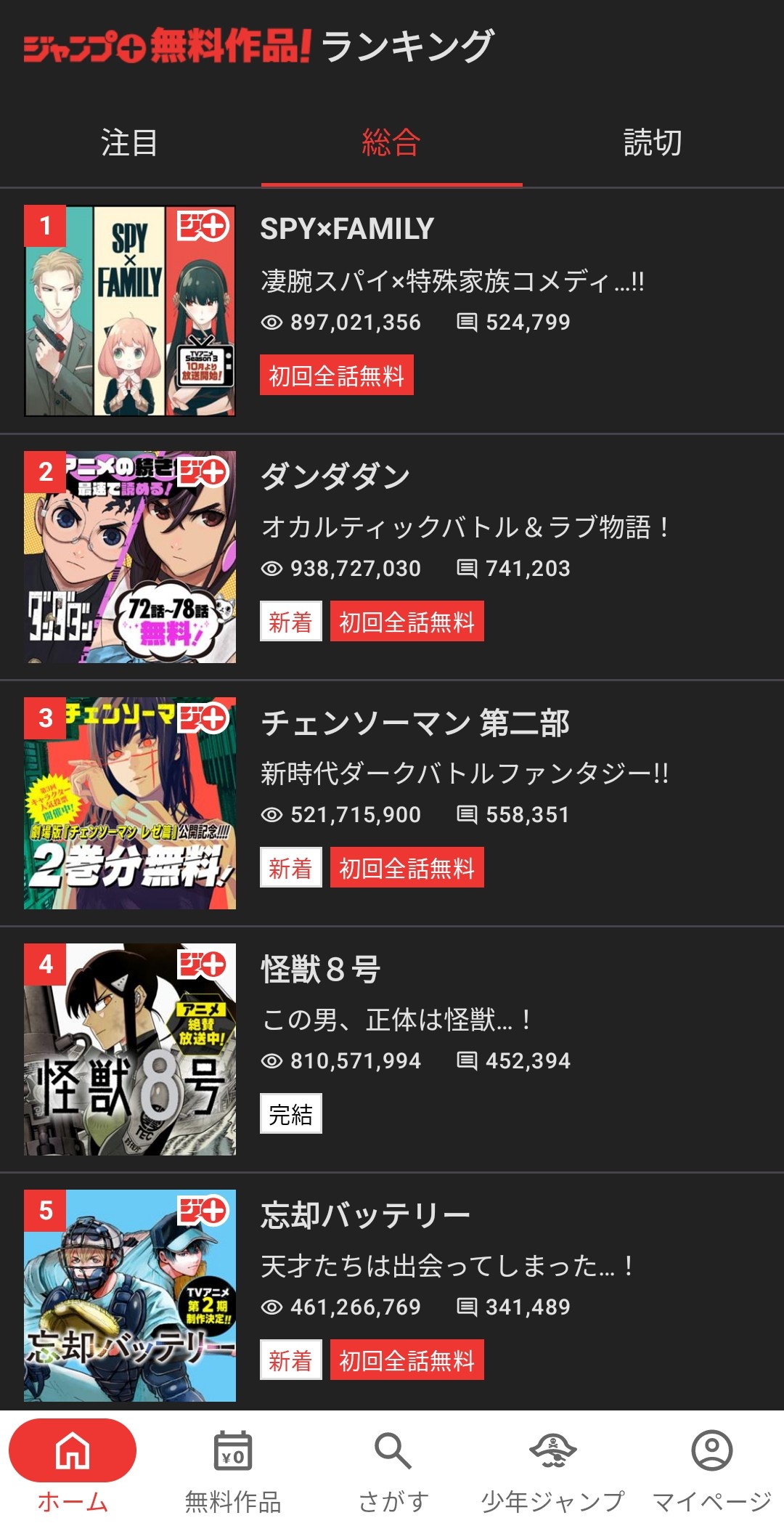Image resolution: width=784 pixels, height=1539 pixels.
Task: Switch to the 読切 ranking tab
Action: (x=653, y=143)
